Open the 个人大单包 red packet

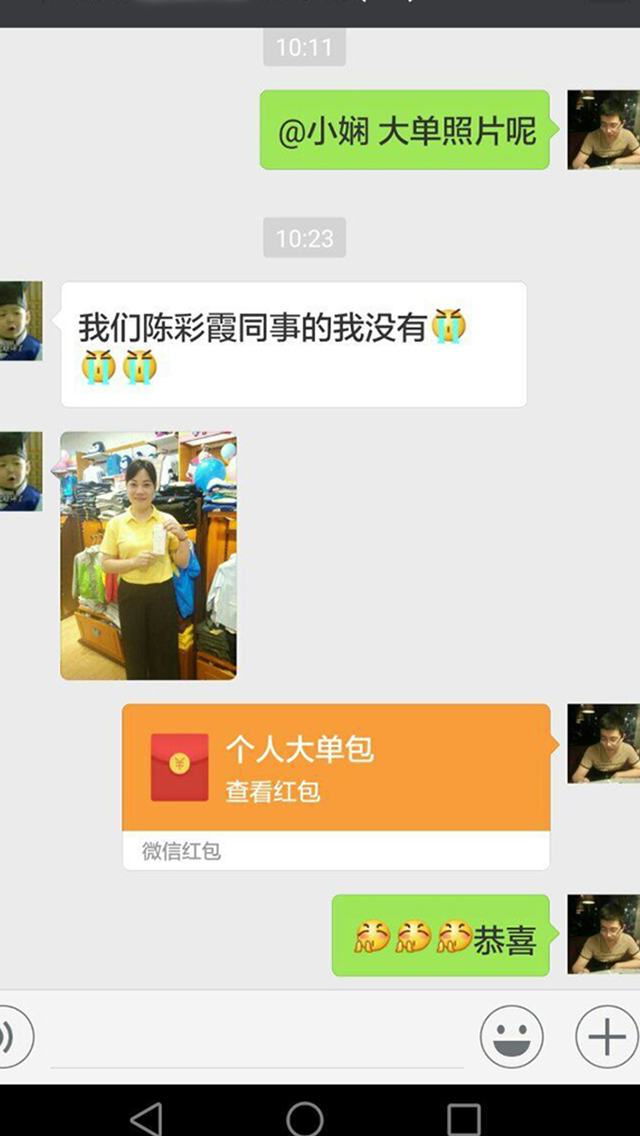click(x=336, y=768)
